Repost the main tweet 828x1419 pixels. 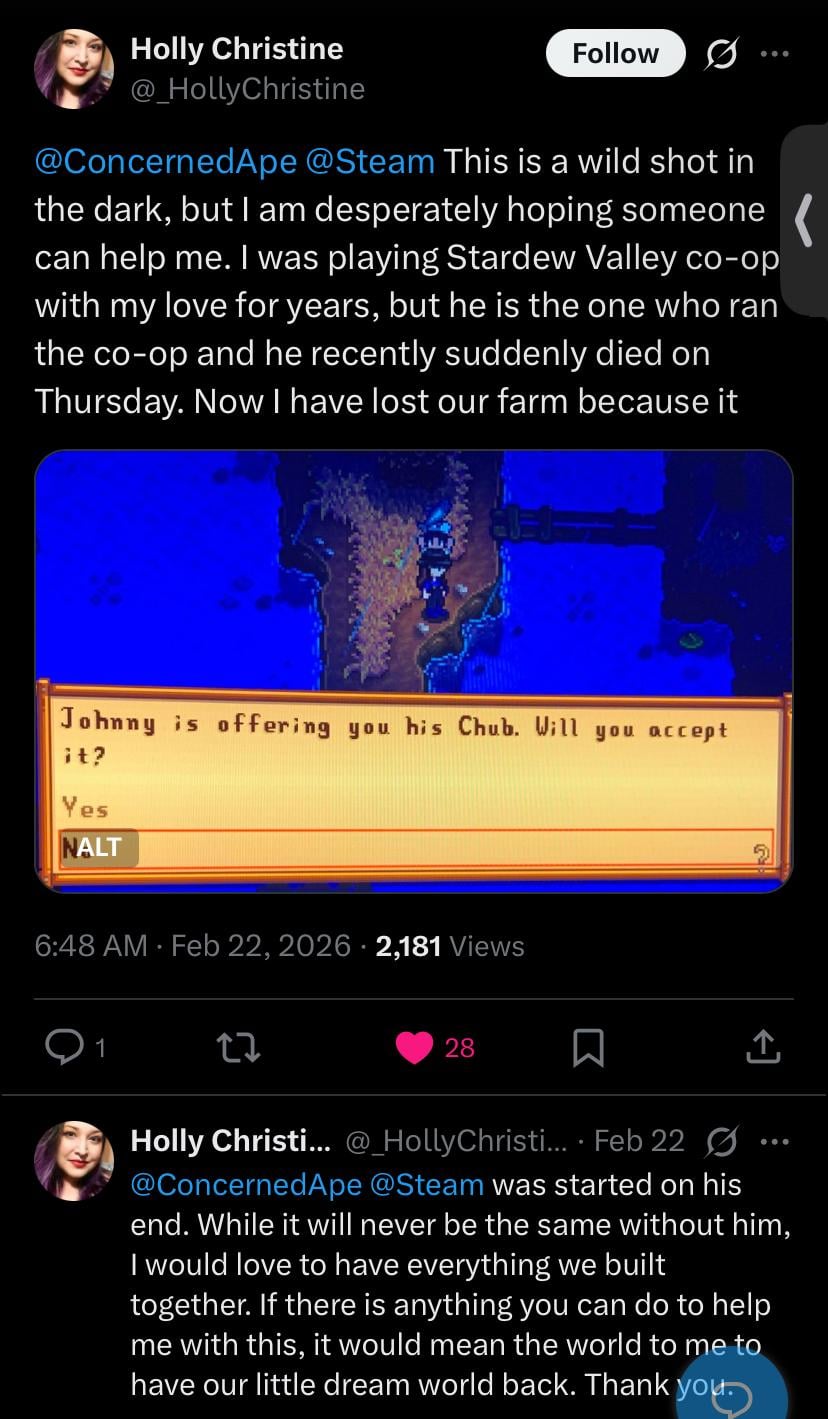click(x=239, y=1047)
